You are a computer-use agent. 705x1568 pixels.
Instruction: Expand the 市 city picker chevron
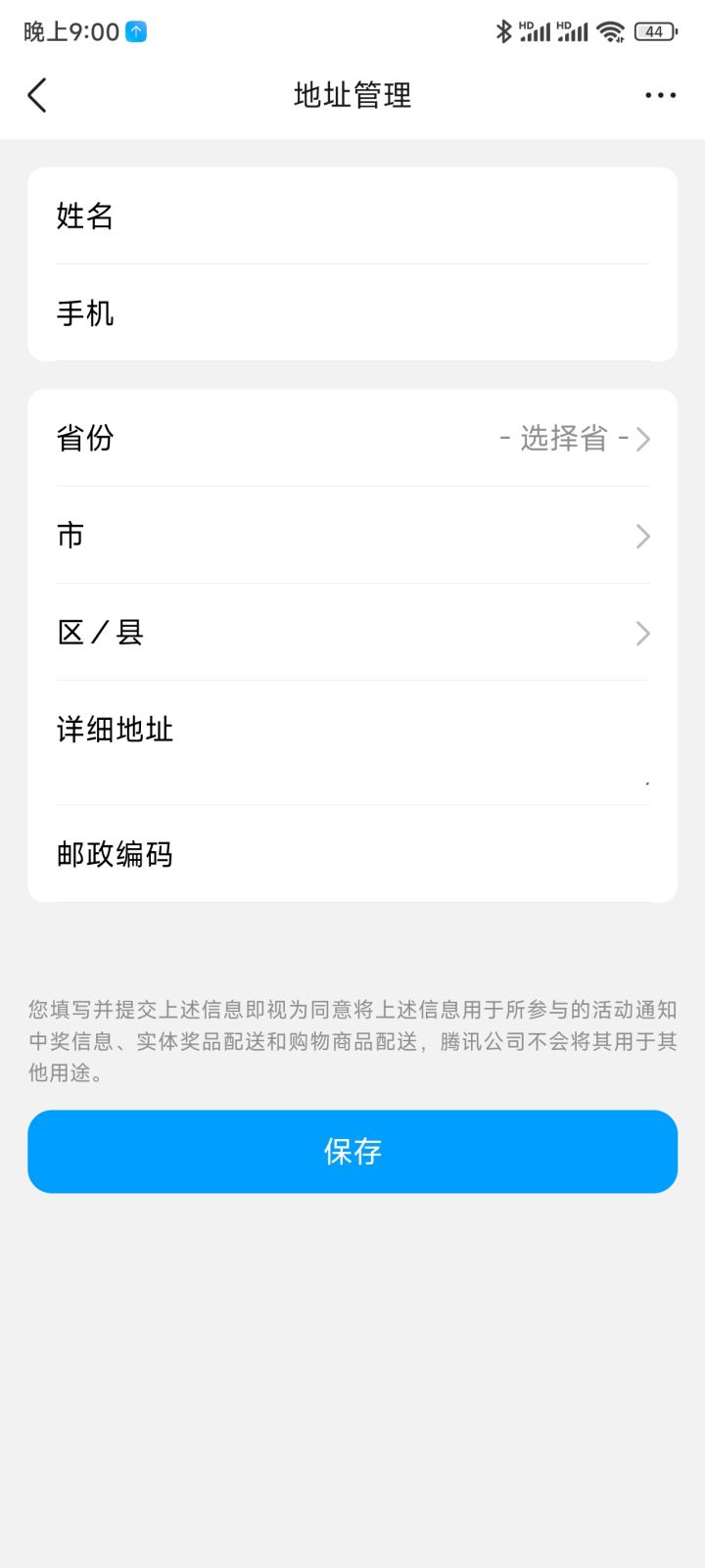point(642,536)
